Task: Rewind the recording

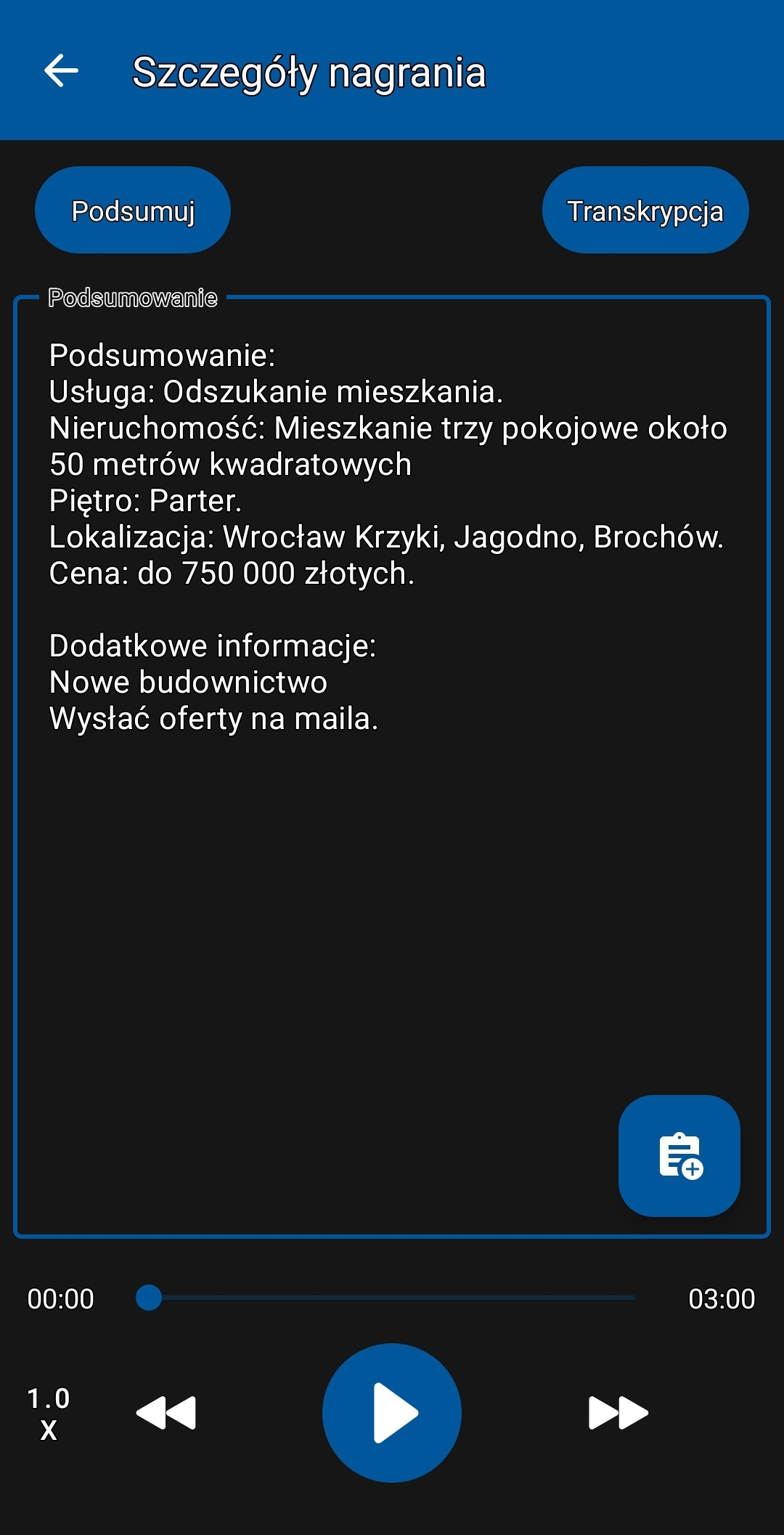Action: click(x=166, y=1412)
